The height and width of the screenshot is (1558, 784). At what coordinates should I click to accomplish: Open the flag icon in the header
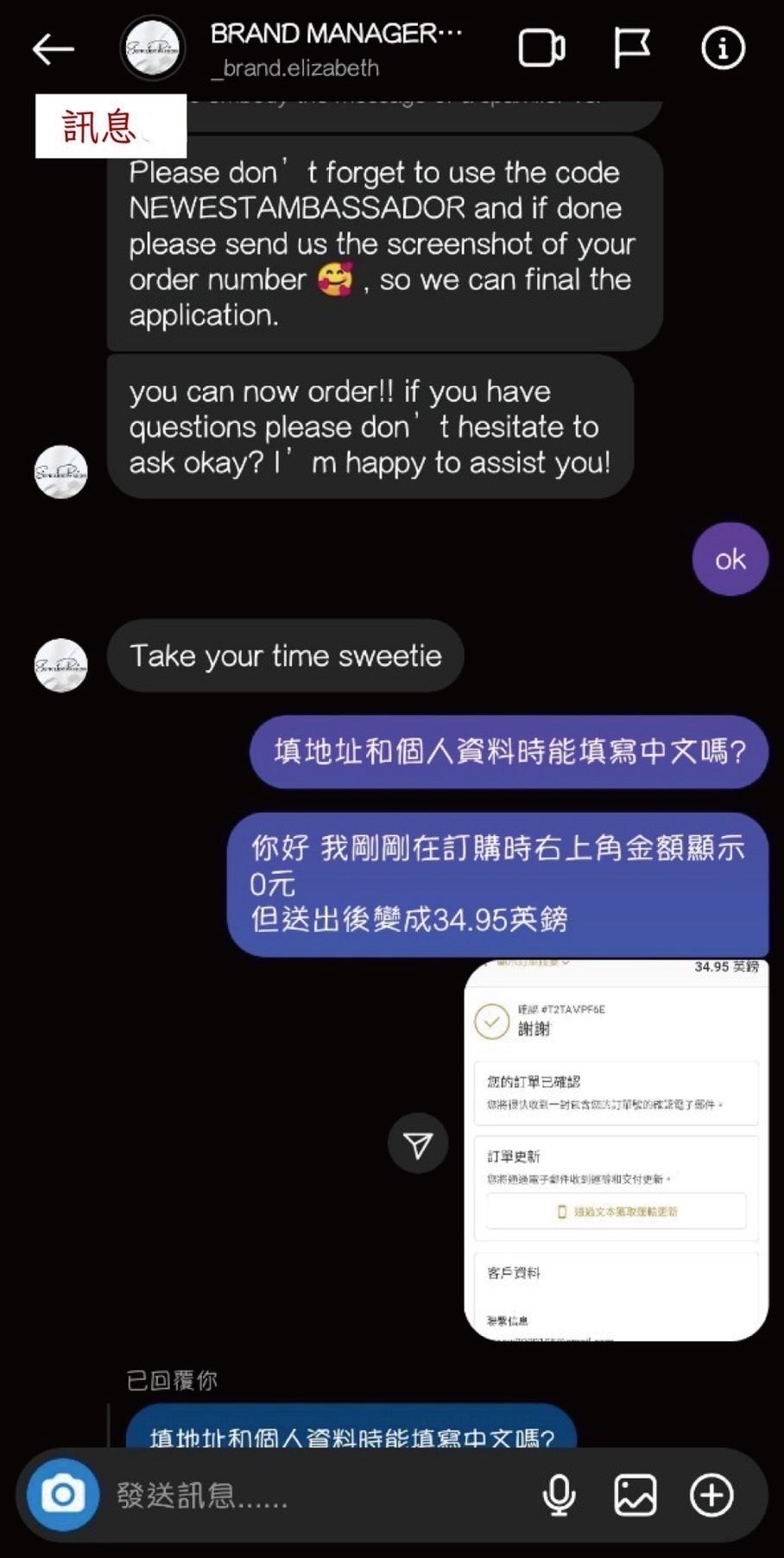pyautogui.click(x=631, y=48)
